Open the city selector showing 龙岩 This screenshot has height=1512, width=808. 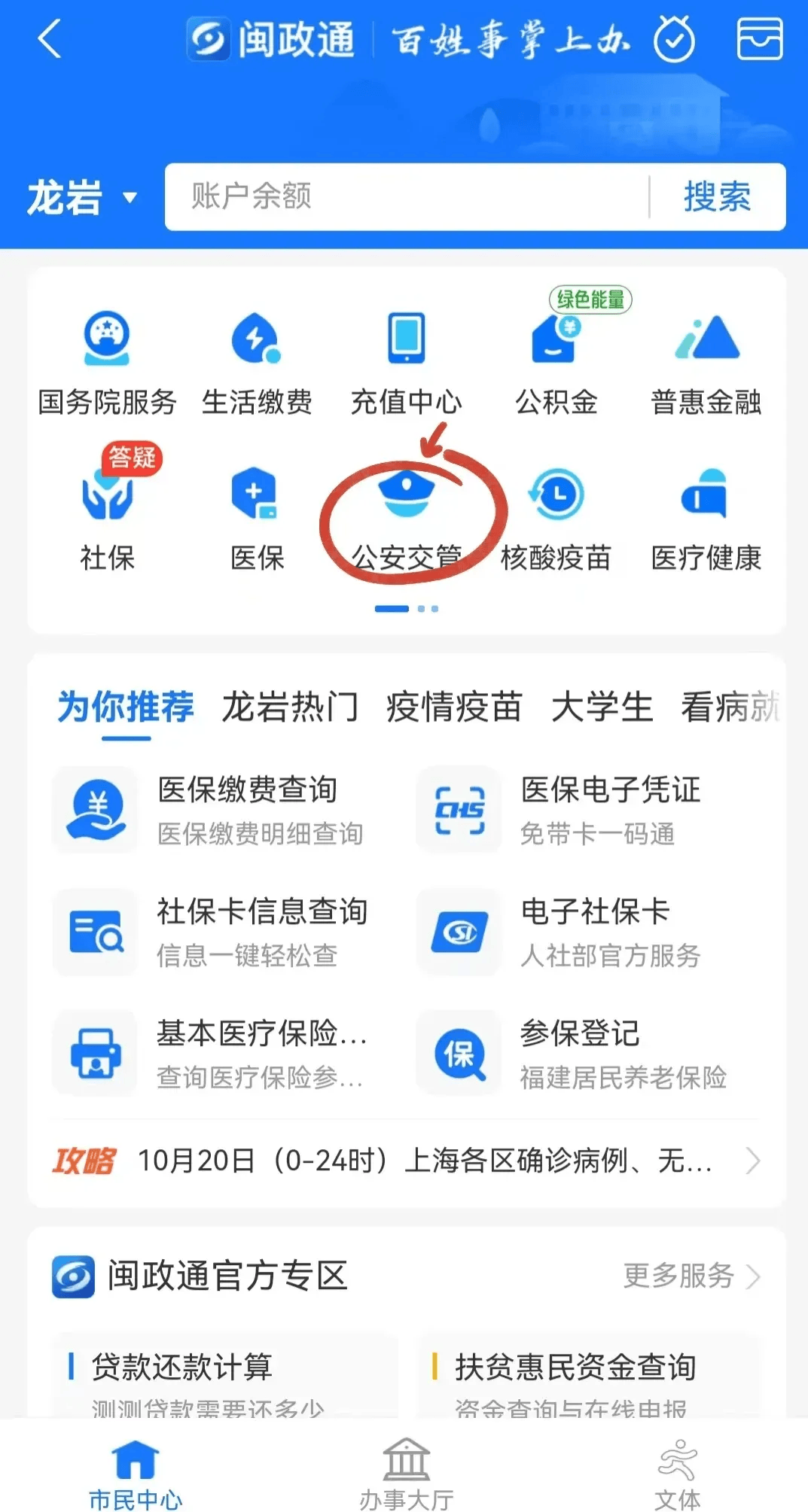[81, 198]
